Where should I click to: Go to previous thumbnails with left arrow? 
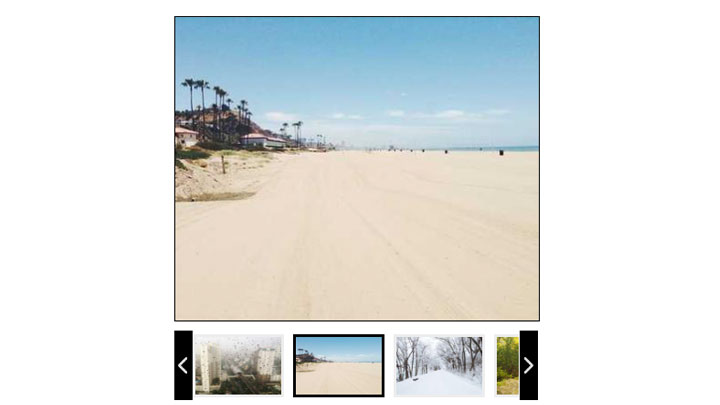pos(183,365)
